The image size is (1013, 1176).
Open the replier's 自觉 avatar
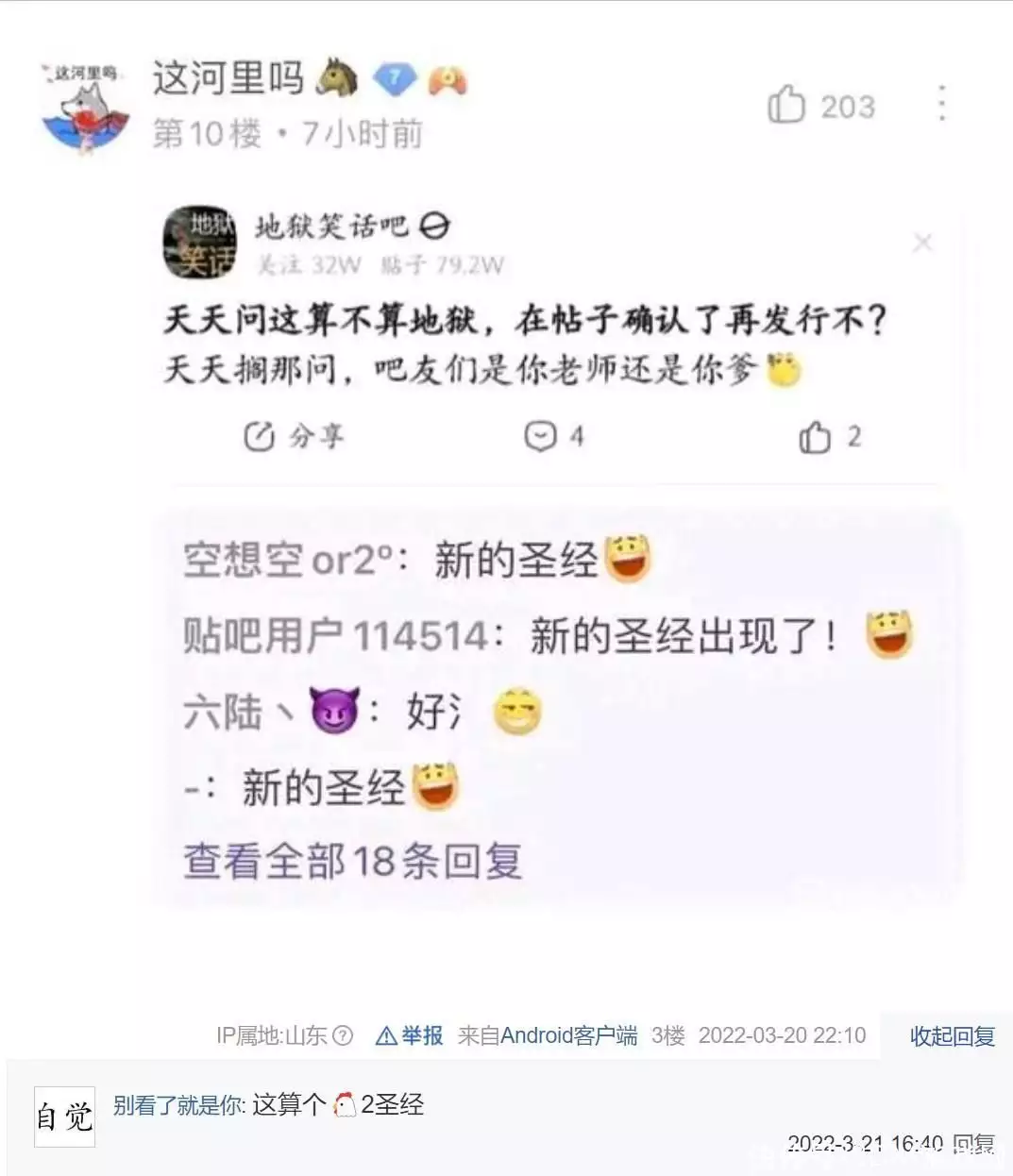coord(64,1117)
